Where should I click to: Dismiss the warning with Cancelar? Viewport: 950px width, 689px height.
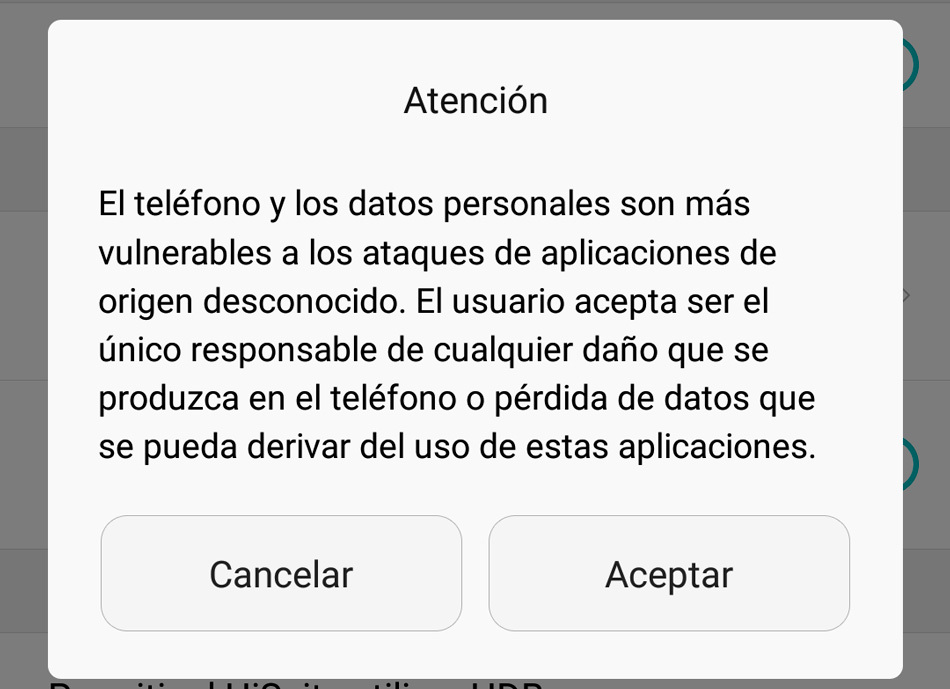coord(281,574)
